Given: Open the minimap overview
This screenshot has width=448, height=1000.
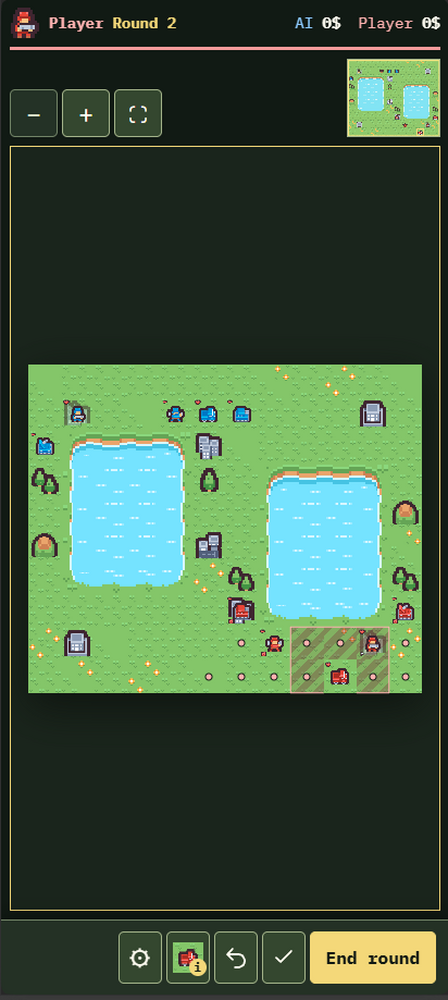Looking at the screenshot, I should pos(393,98).
